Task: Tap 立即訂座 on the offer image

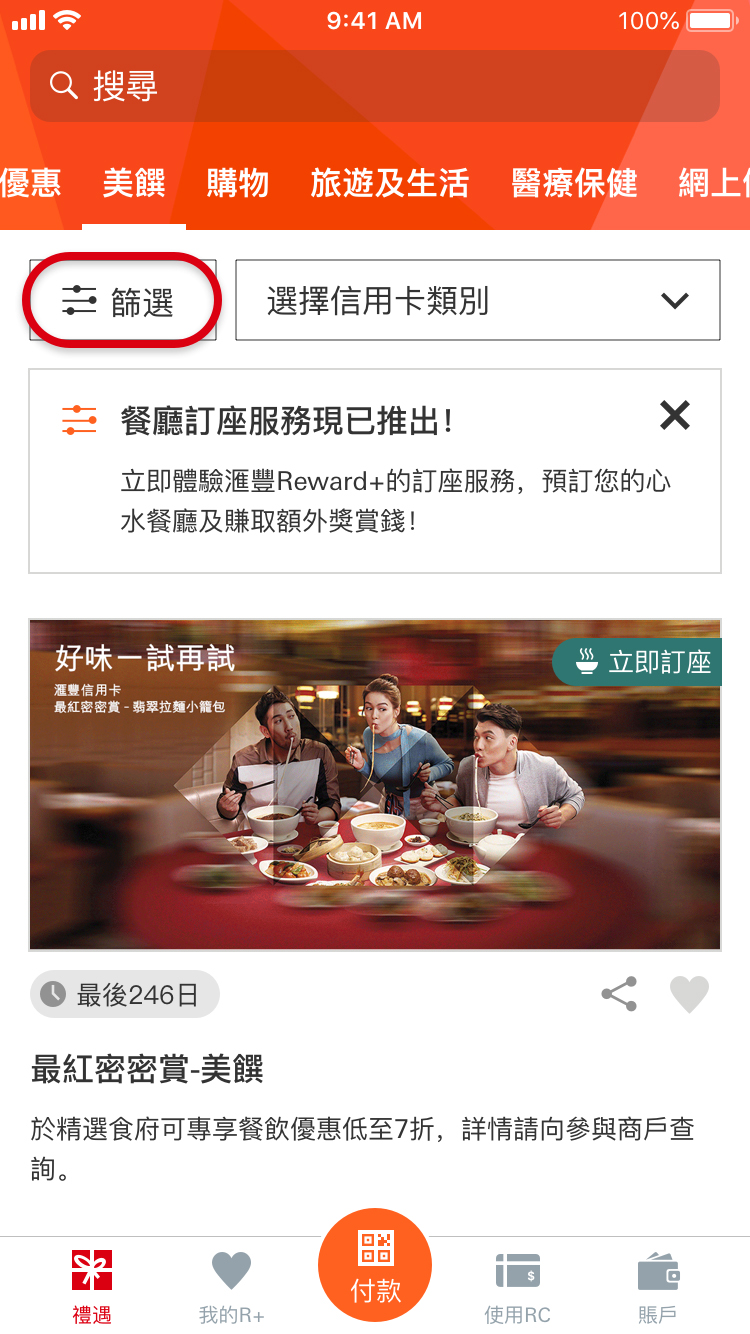Action: (640, 662)
